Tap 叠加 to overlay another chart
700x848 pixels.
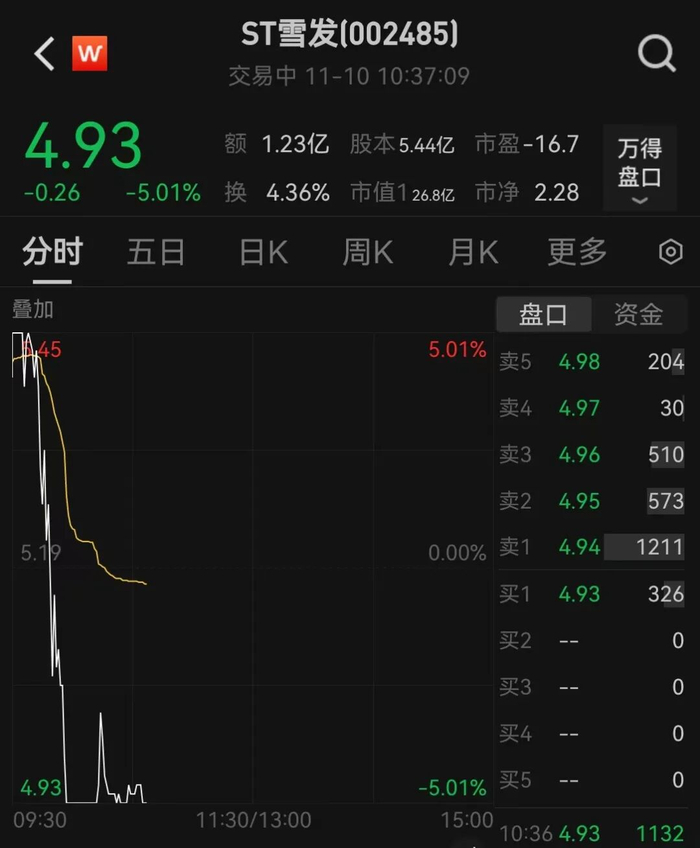tap(33, 310)
